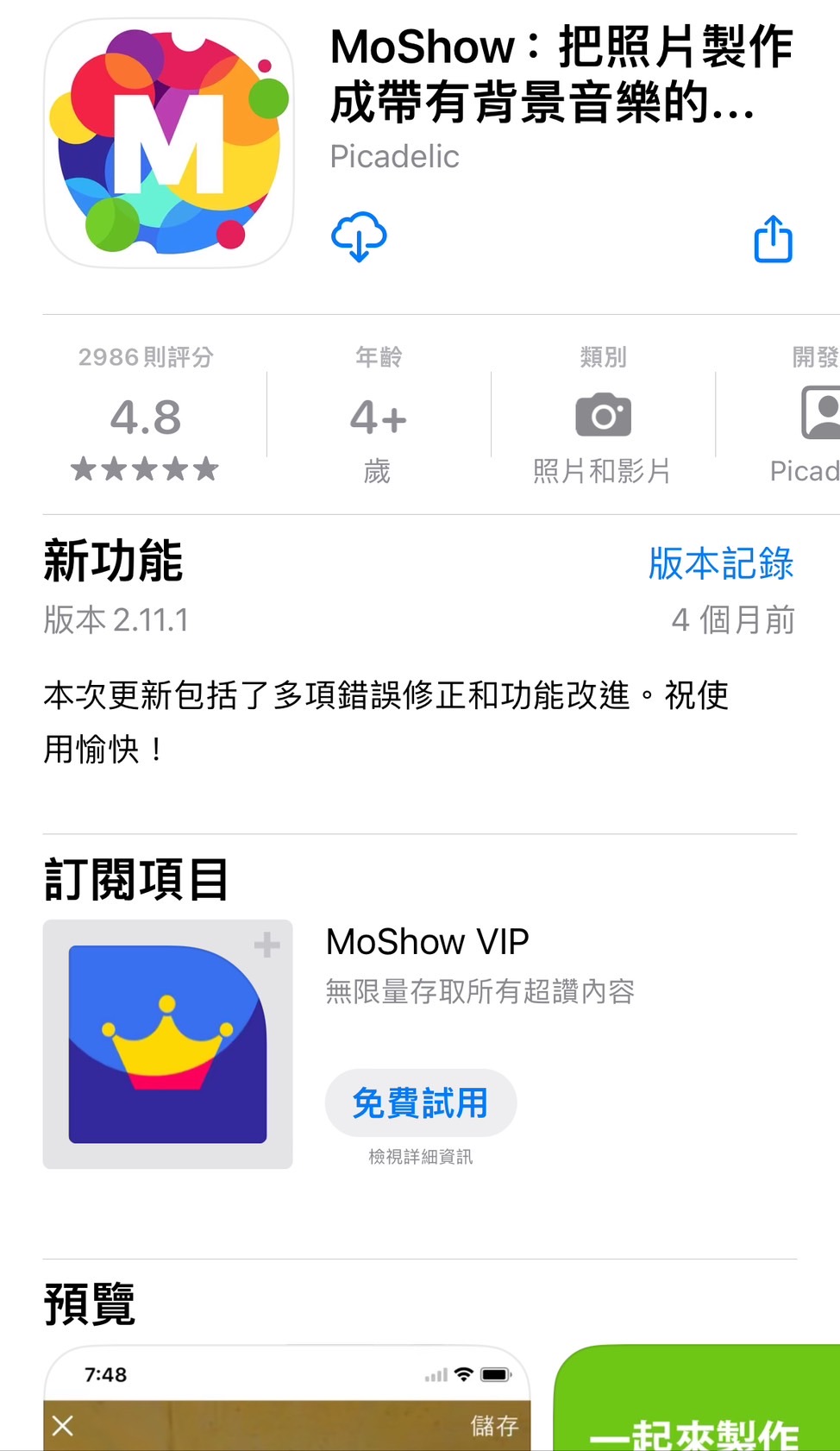Tap 儲存 inside the preview screenshot
The height and width of the screenshot is (1451, 840).
coord(494,1426)
